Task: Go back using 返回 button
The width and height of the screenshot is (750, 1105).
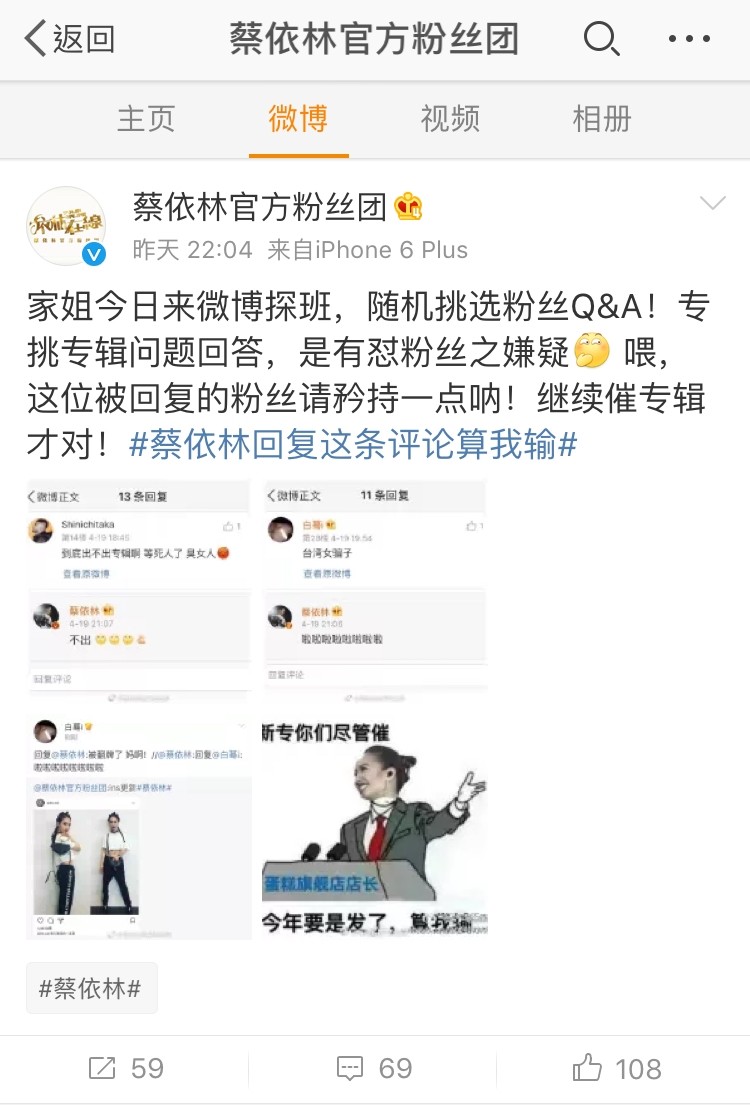Action: click(x=70, y=40)
